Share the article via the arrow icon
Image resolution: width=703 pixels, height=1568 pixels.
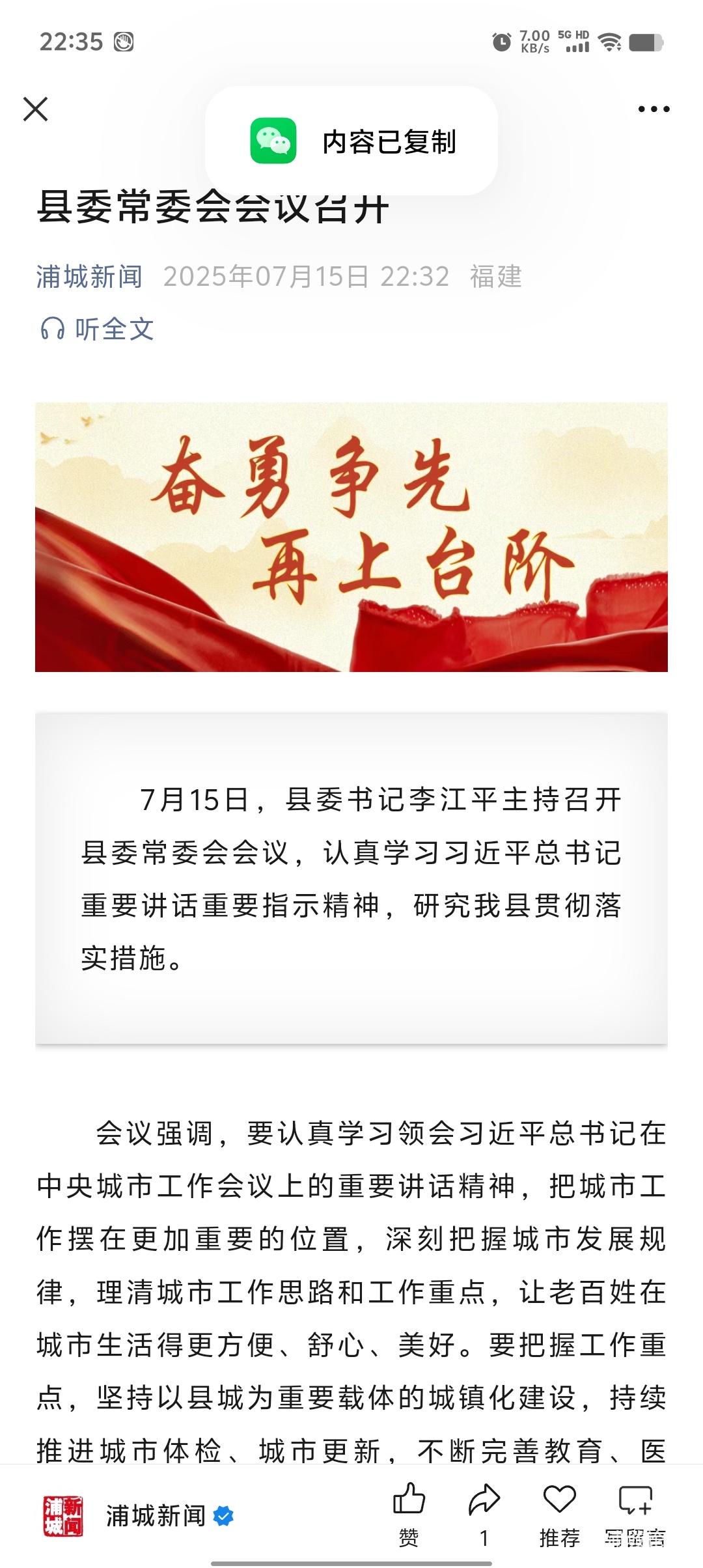coord(484,1514)
